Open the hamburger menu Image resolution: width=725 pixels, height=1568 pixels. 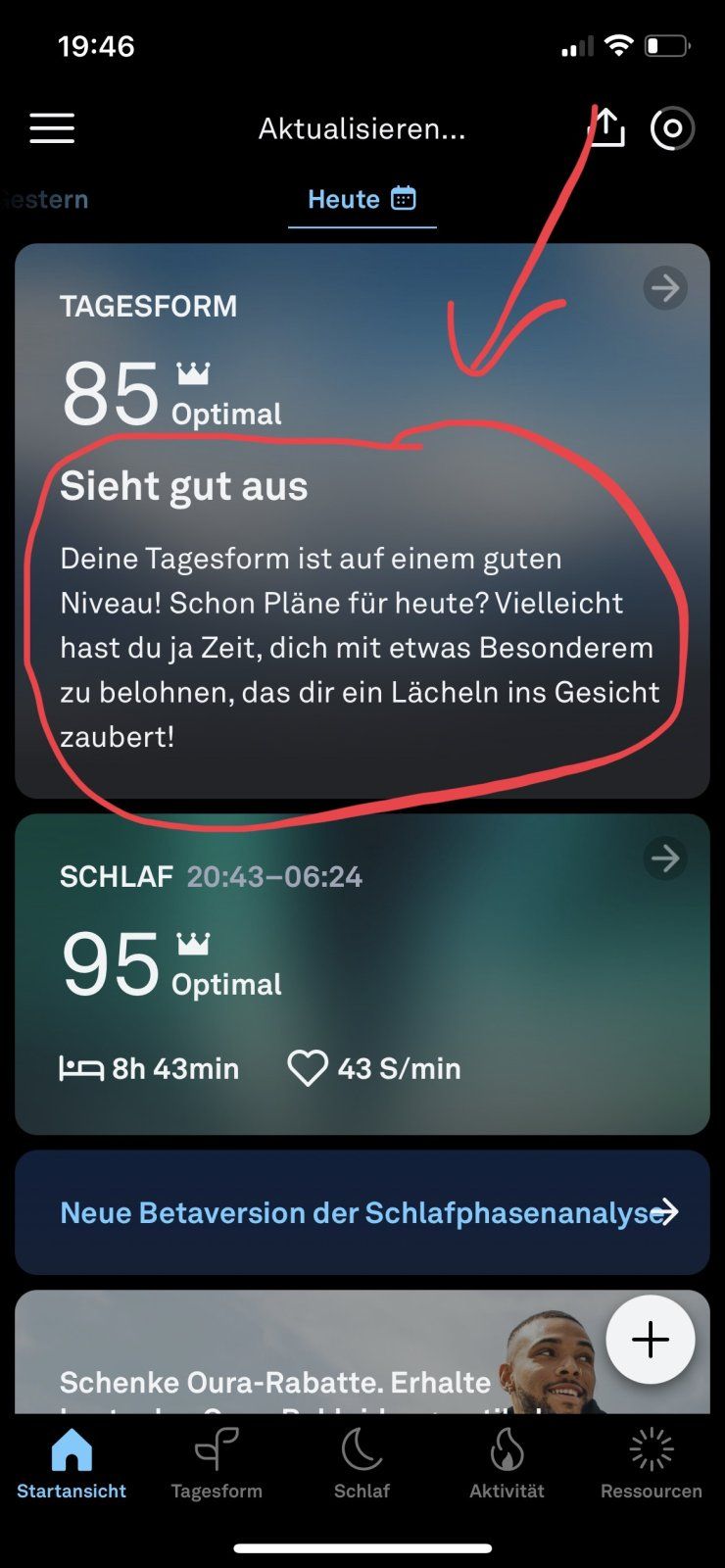pyautogui.click(x=52, y=128)
